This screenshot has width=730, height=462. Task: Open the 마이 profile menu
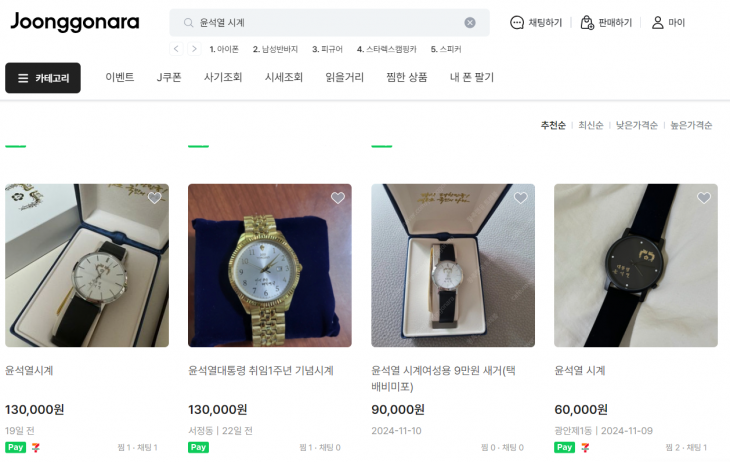tap(668, 22)
